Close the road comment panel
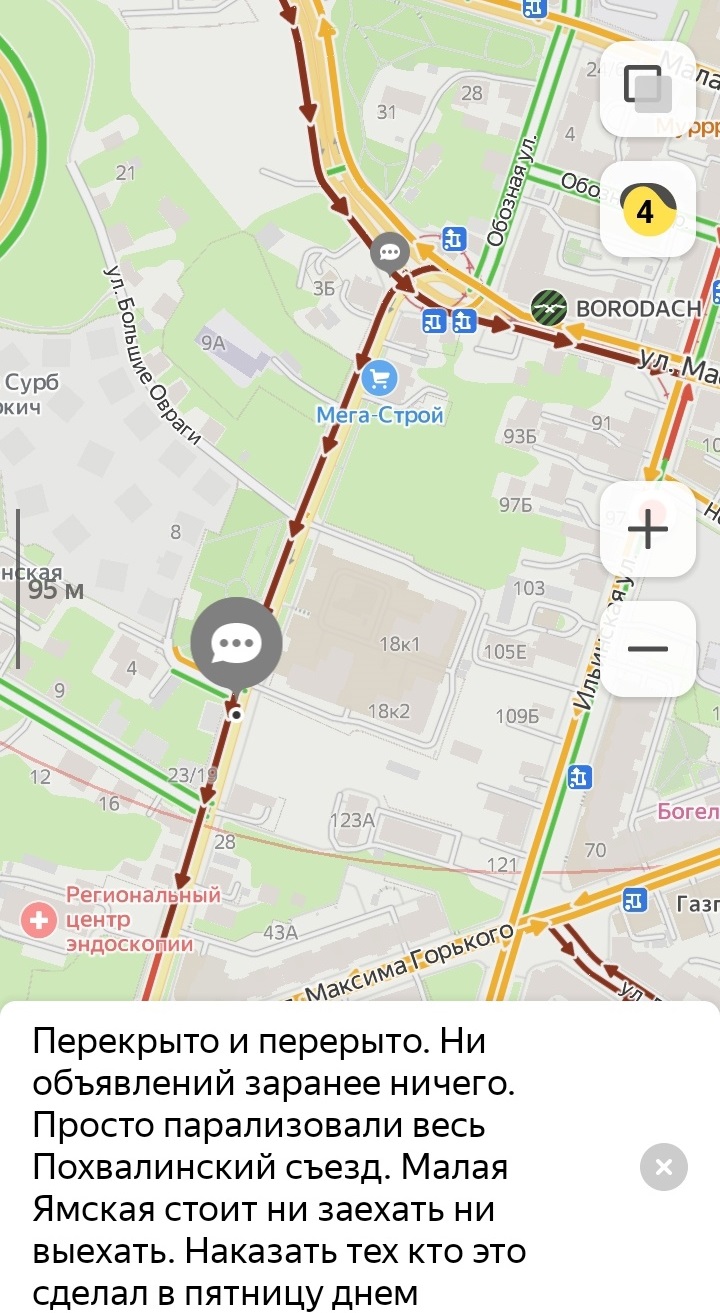Screen dimensions: 720x1313 [x=664, y=1166]
